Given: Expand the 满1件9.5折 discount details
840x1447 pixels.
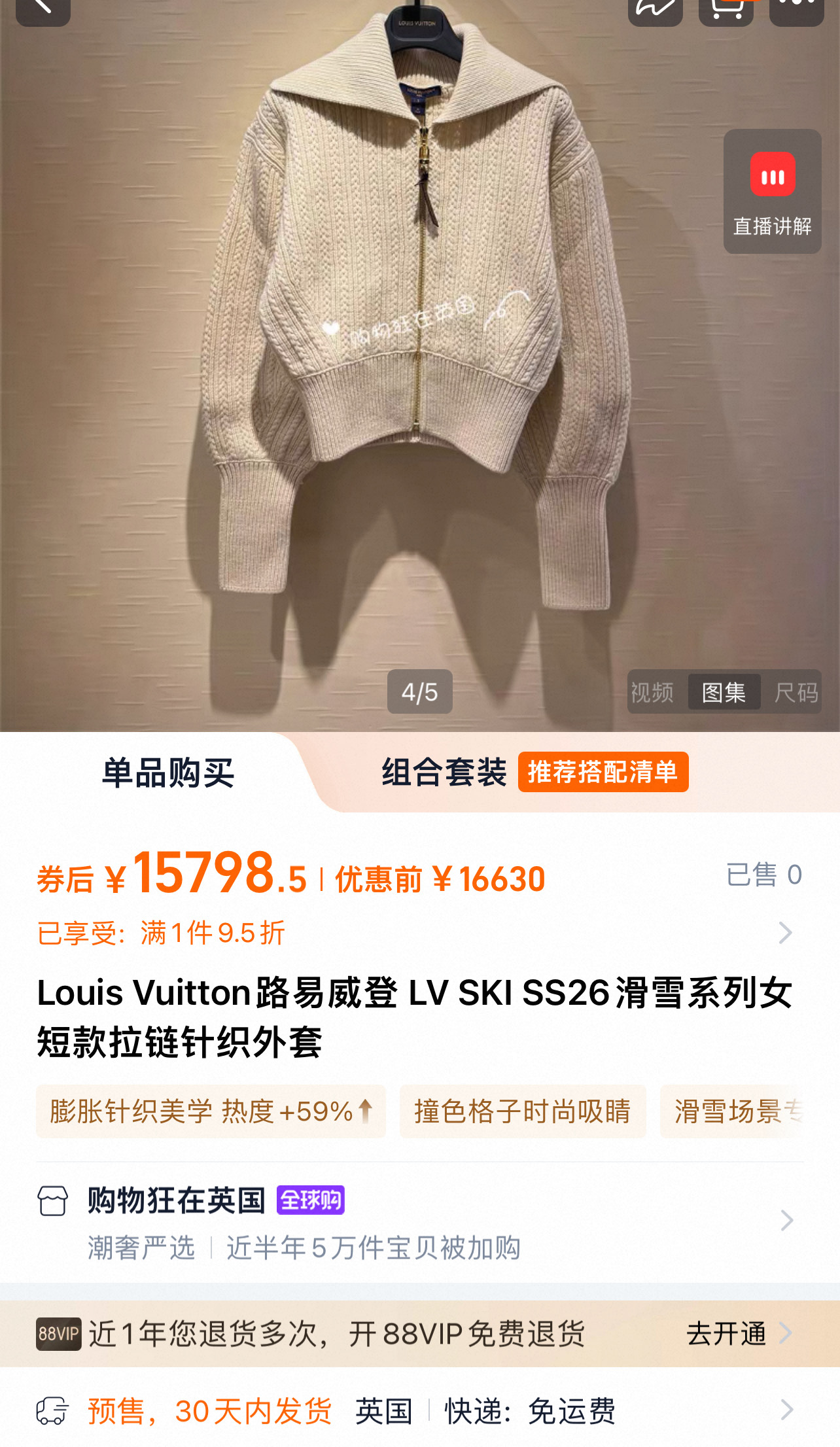Looking at the screenshot, I should (x=784, y=933).
